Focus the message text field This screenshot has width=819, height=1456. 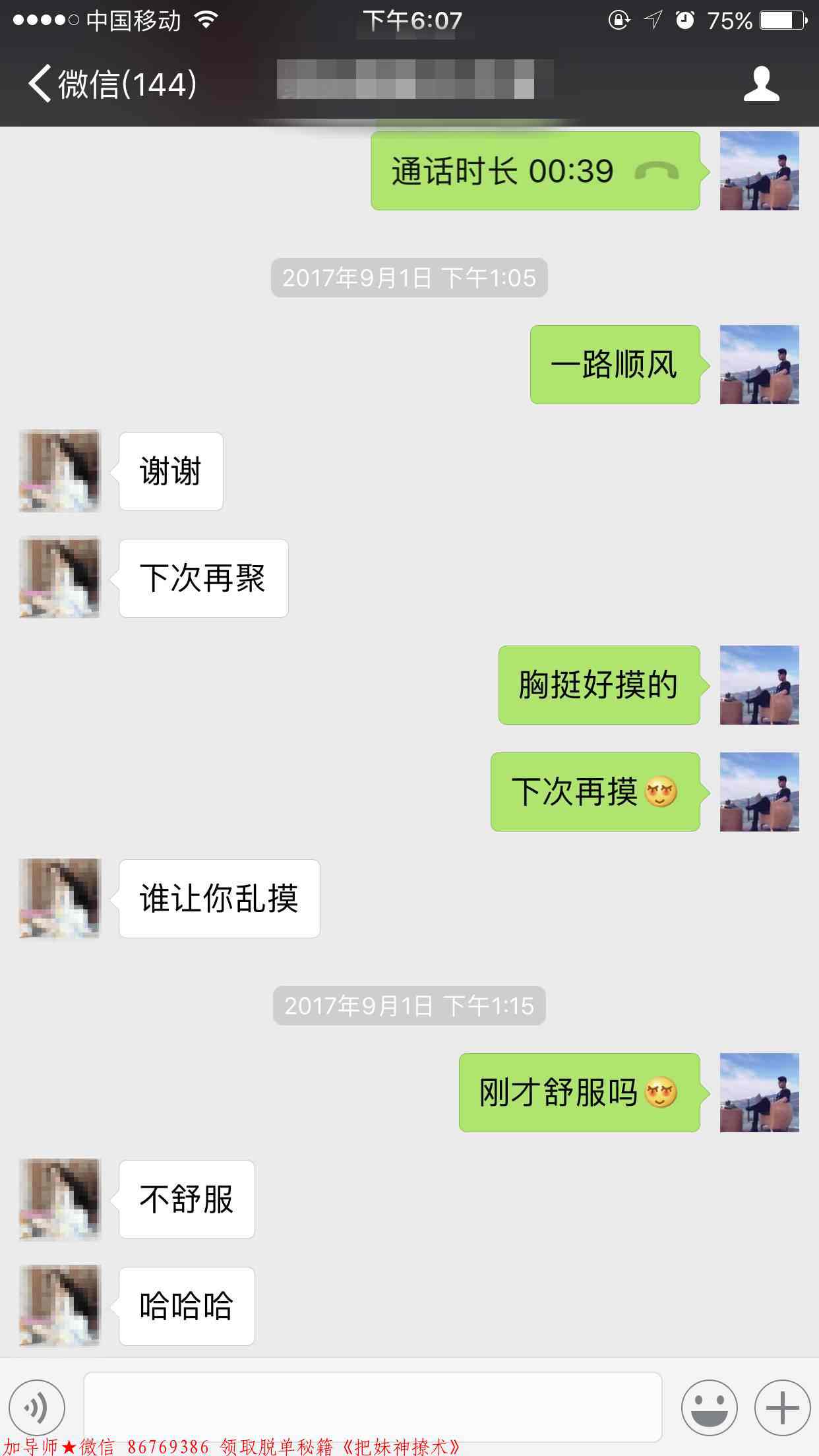coord(373,1408)
